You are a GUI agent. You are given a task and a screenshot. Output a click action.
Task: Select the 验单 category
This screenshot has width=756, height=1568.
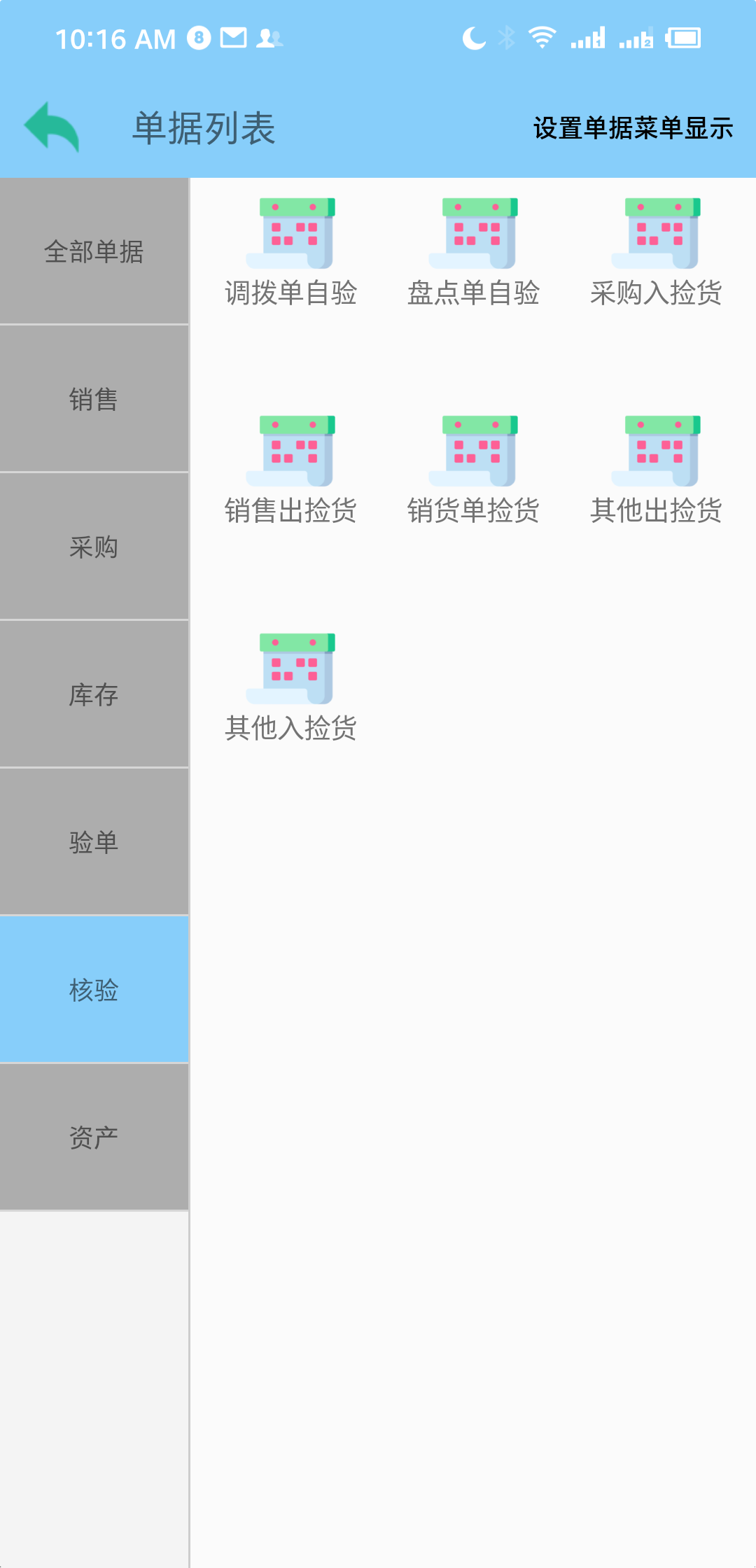[x=94, y=842]
